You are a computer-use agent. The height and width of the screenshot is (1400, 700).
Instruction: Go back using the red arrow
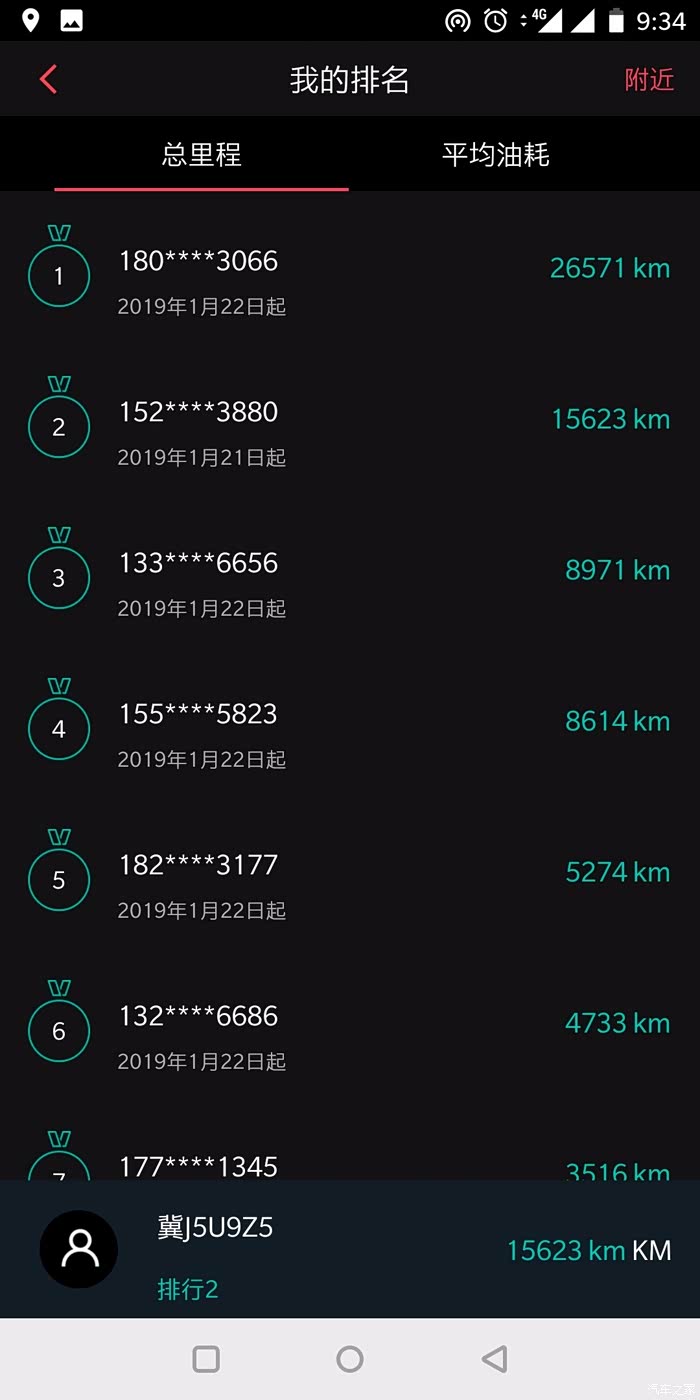coord(48,79)
